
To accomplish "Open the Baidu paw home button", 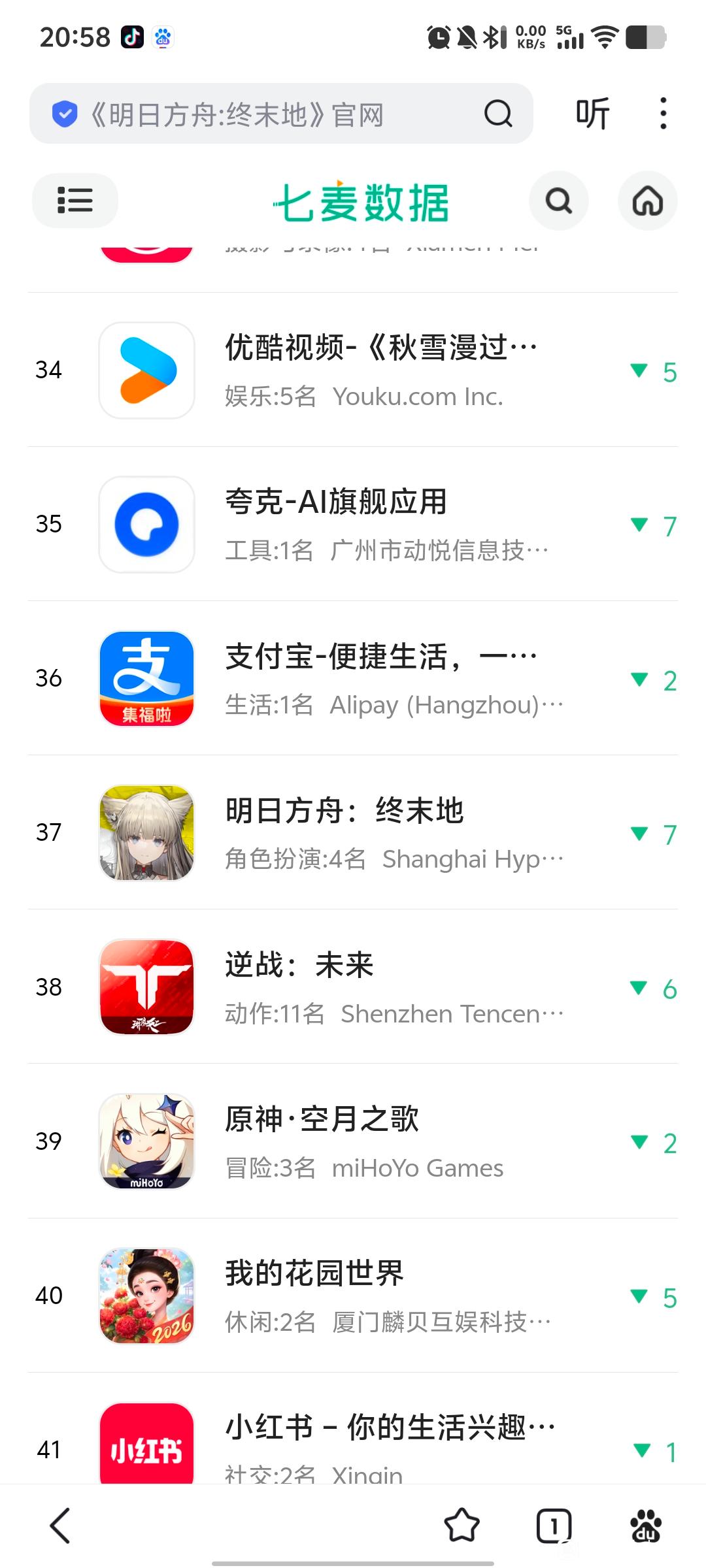I will pyautogui.click(x=646, y=1526).
